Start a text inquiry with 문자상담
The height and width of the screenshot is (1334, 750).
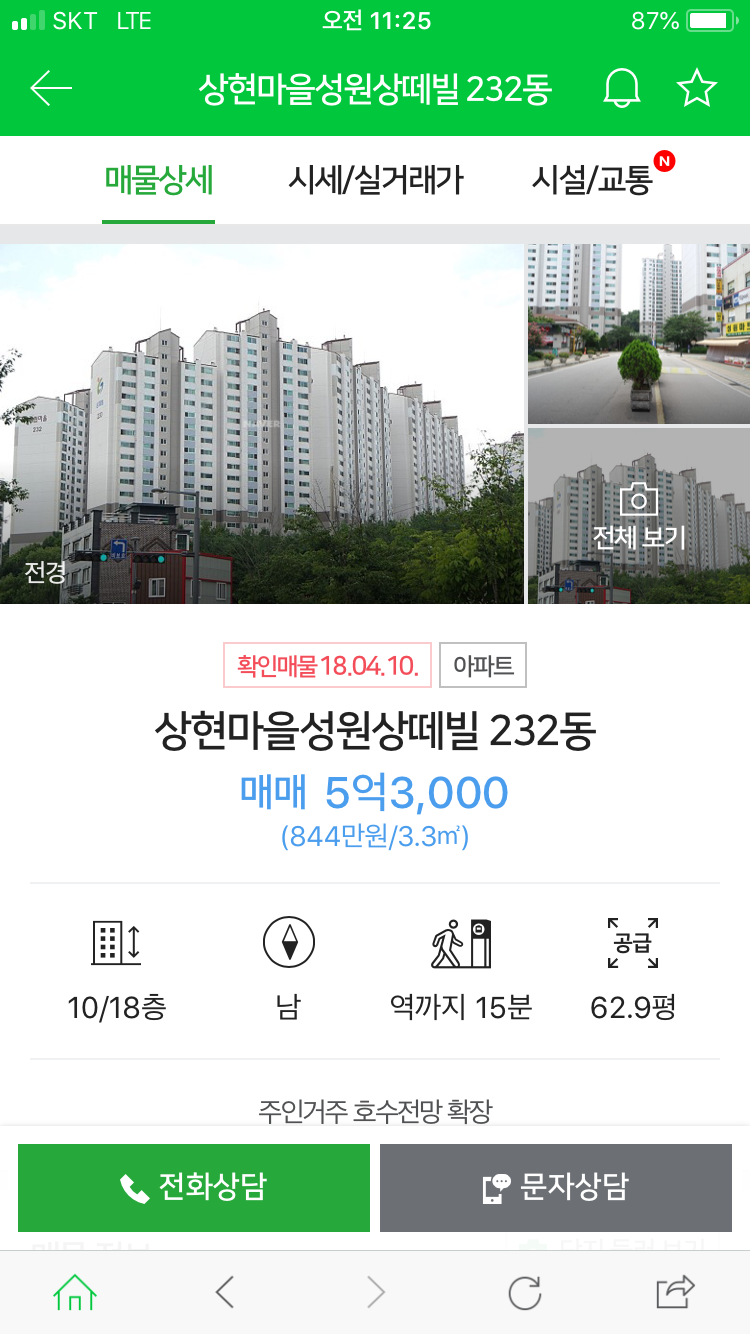tap(555, 1187)
